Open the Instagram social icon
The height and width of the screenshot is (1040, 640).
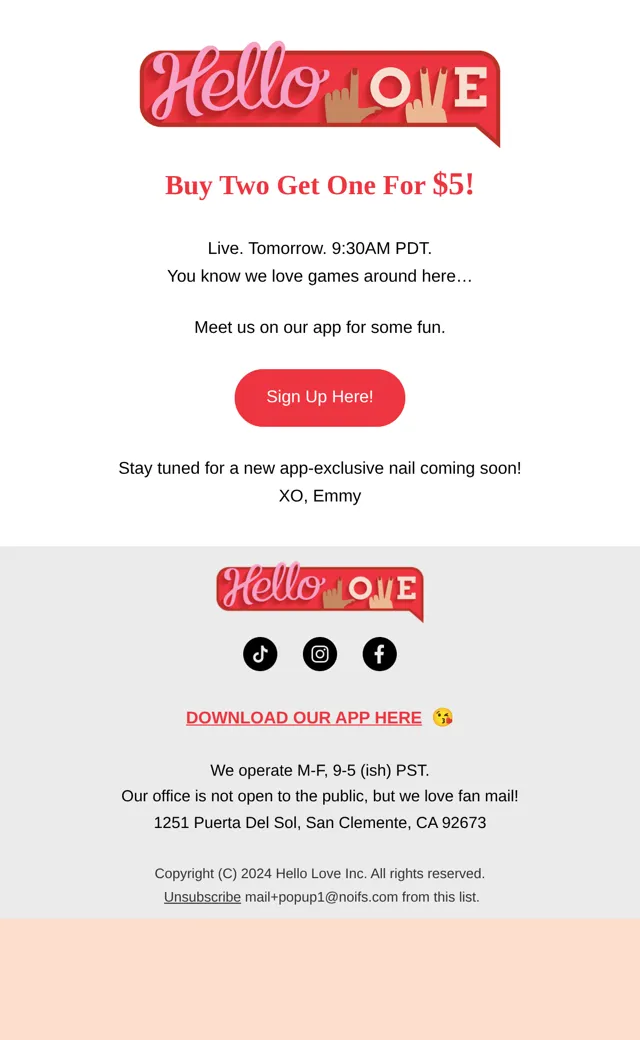tap(320, 654)
